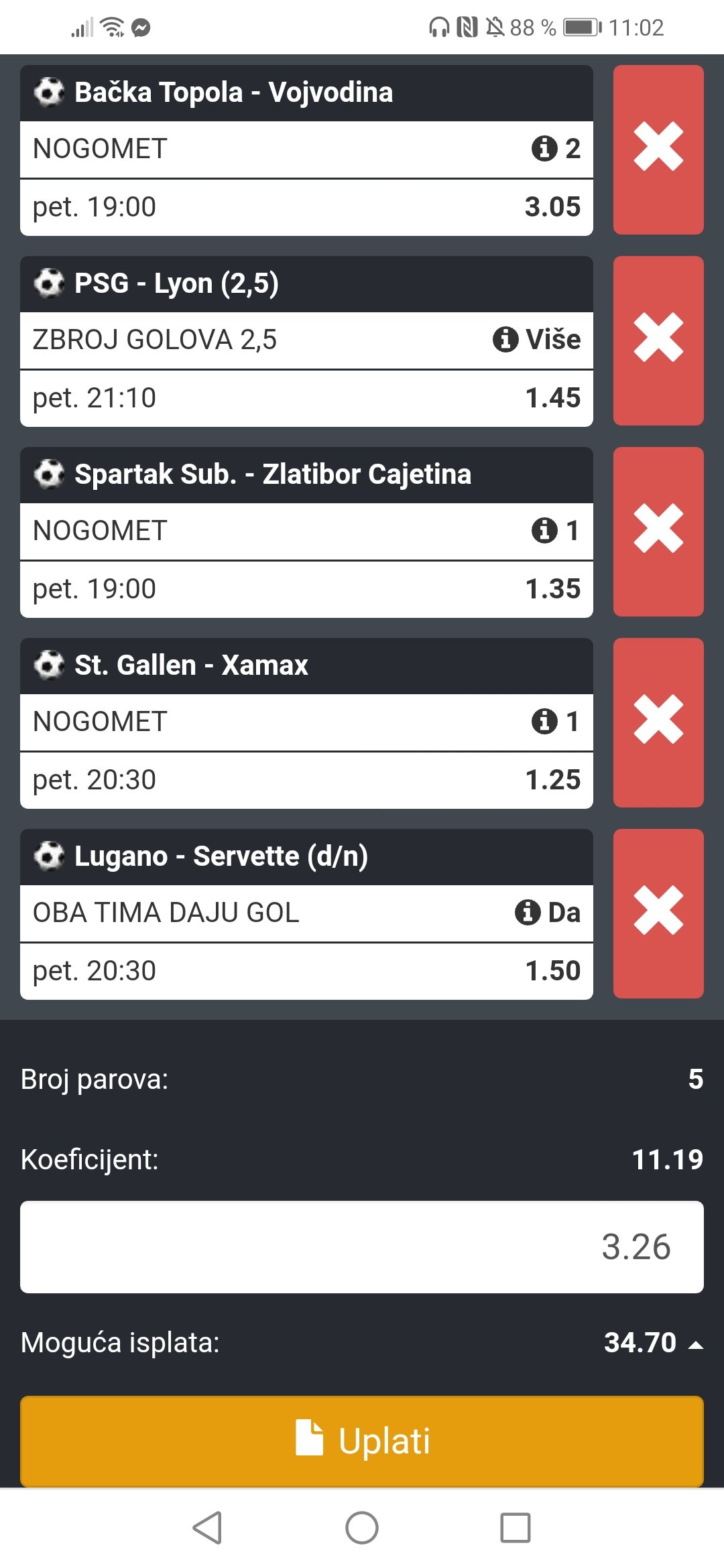Image resolution: width=724 pixels, height=1568 pixels.
Task: Remove the PSG - Lyon bet
Action: point(658,340)
